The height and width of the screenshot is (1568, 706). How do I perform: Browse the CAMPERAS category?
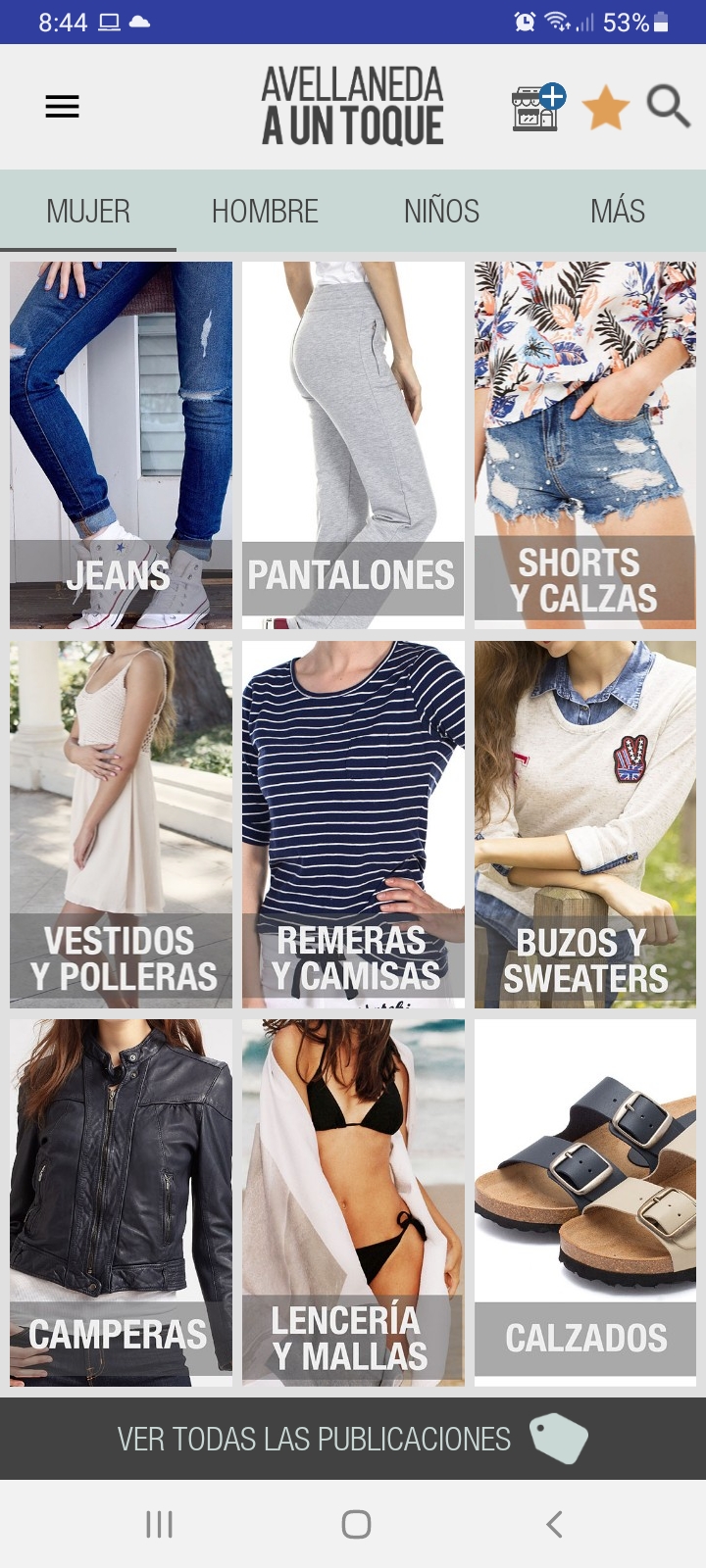pyautogui.click(x=121, y=1202)
